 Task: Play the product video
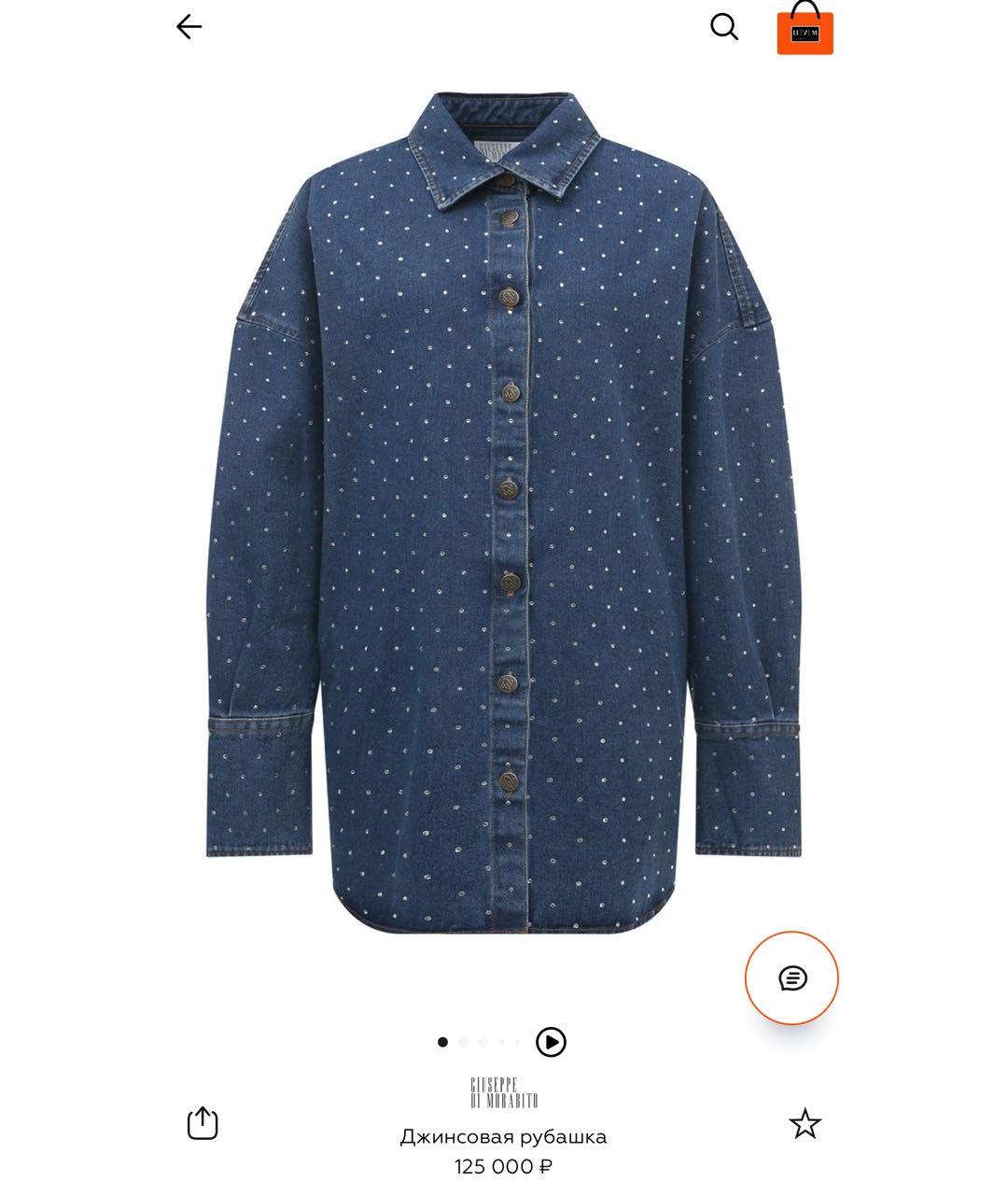point(551,1042)
